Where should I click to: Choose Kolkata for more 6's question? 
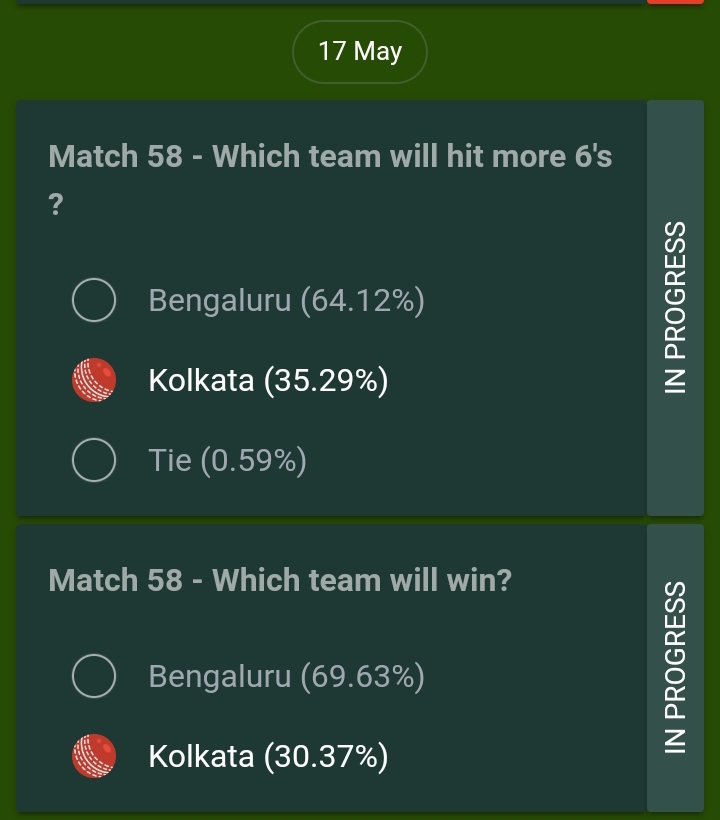point(94,381)
